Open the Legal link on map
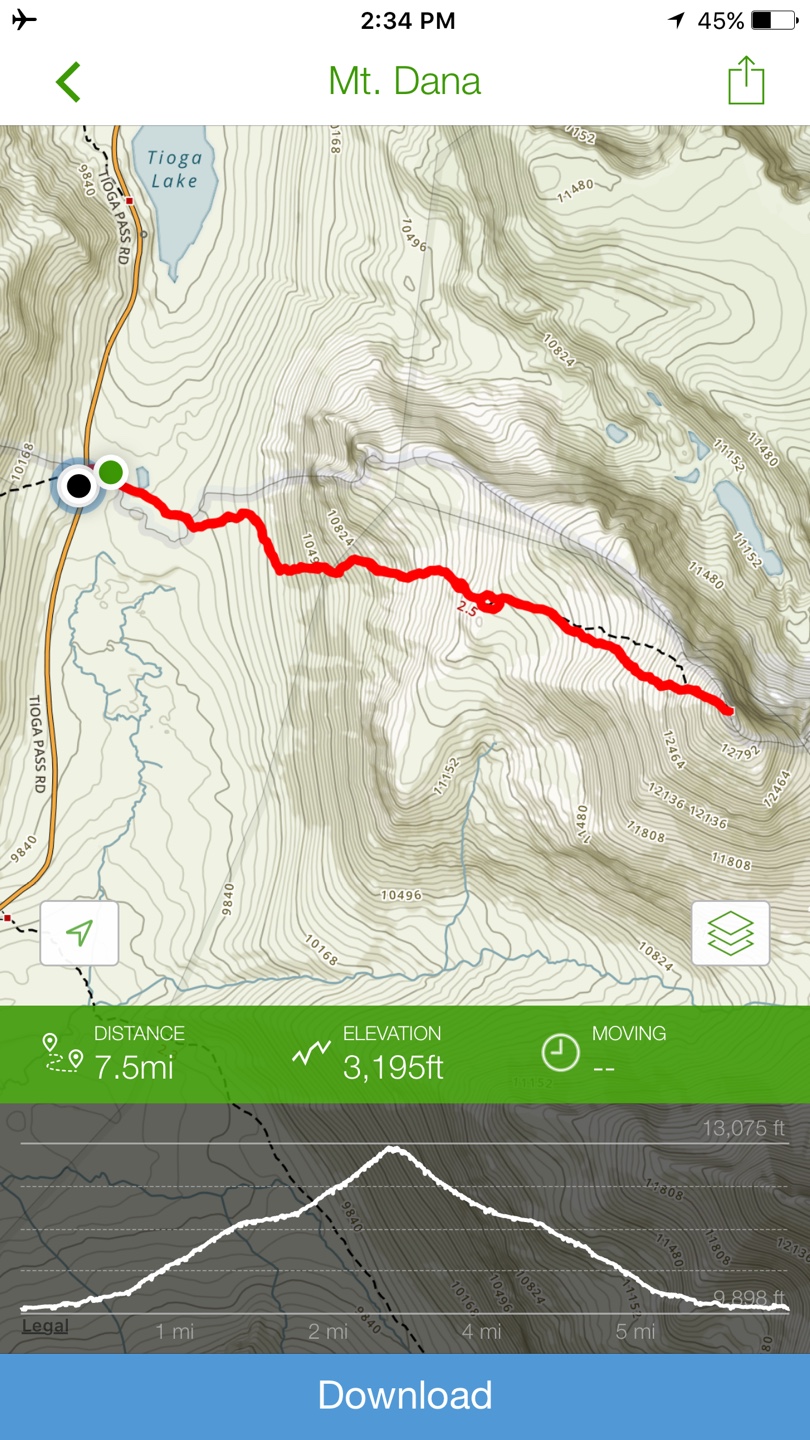Viewport: 810px width, 1440px height. point(45,1326)
